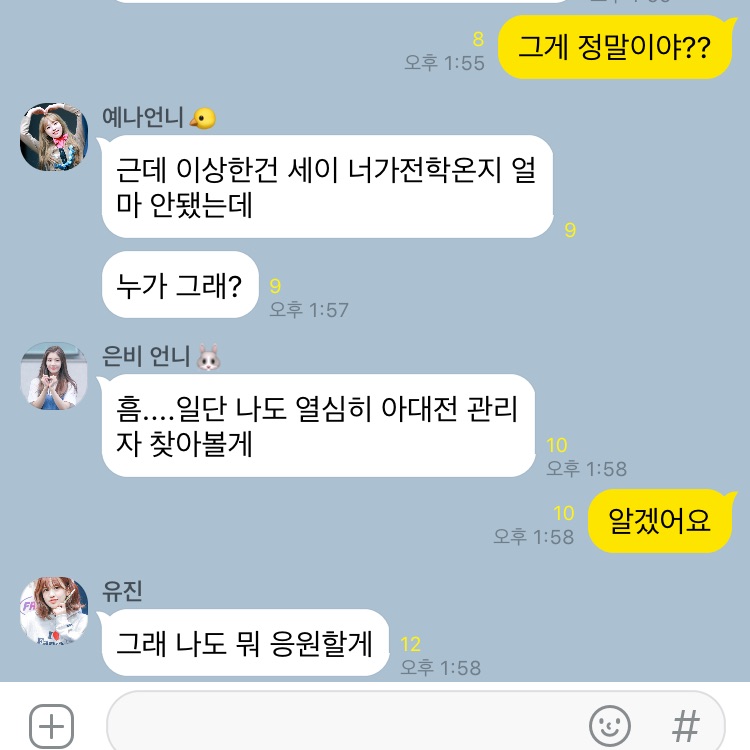The image size is (750, 750).
Task: Open the hashtag search
Action: coord(685,725)
